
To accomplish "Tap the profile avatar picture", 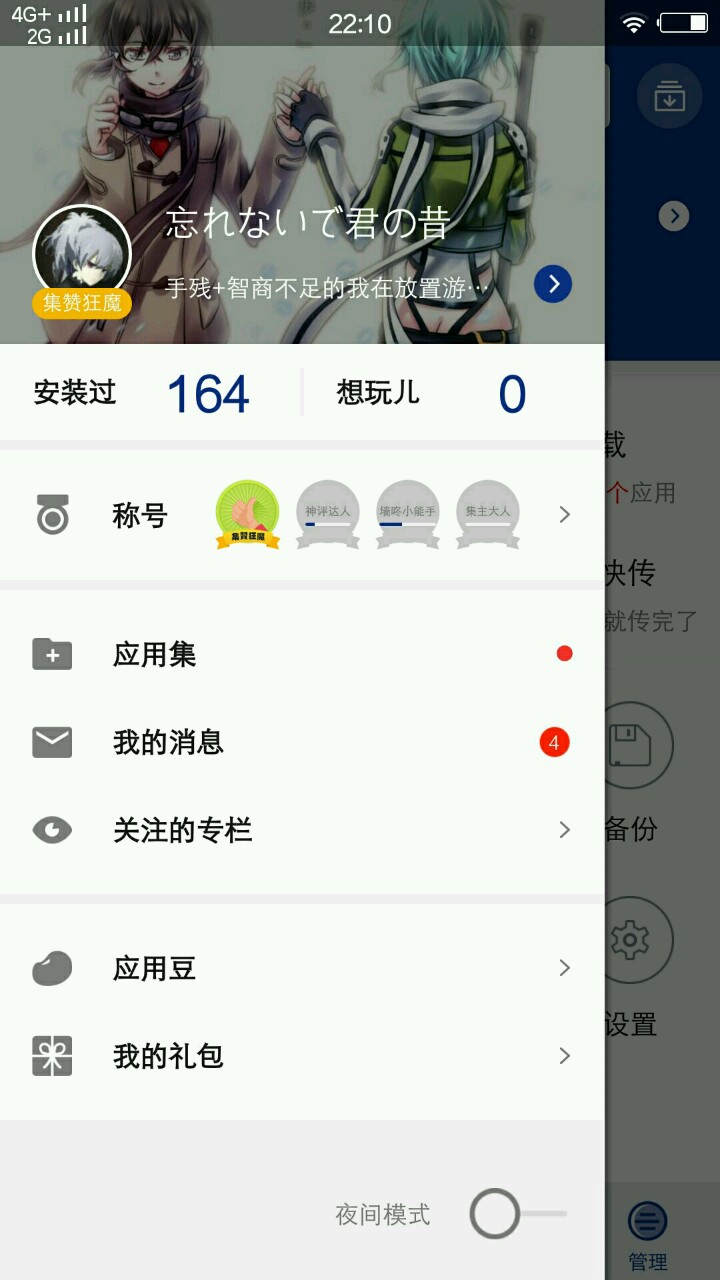I will (x=82, y=254).
